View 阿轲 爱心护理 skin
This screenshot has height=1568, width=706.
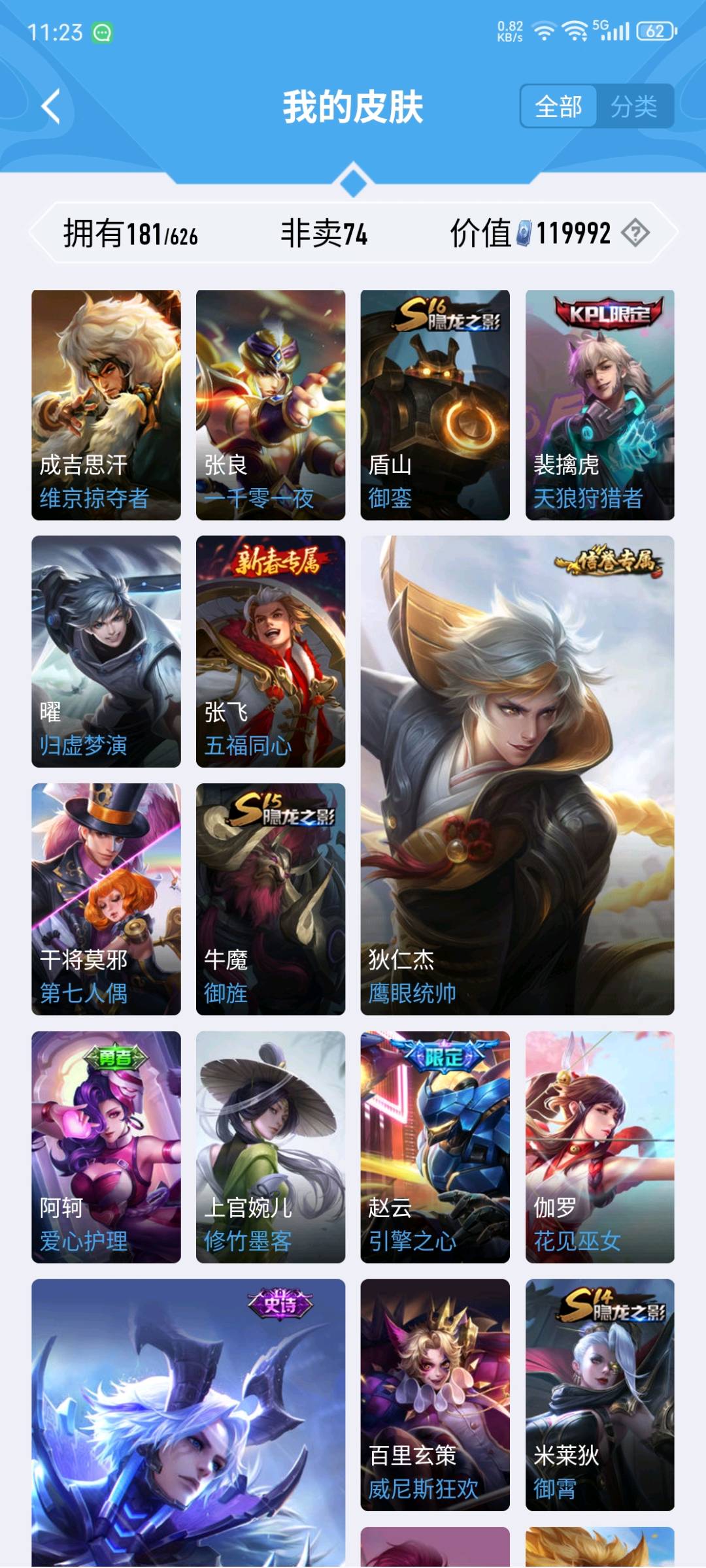[106, 1147]
